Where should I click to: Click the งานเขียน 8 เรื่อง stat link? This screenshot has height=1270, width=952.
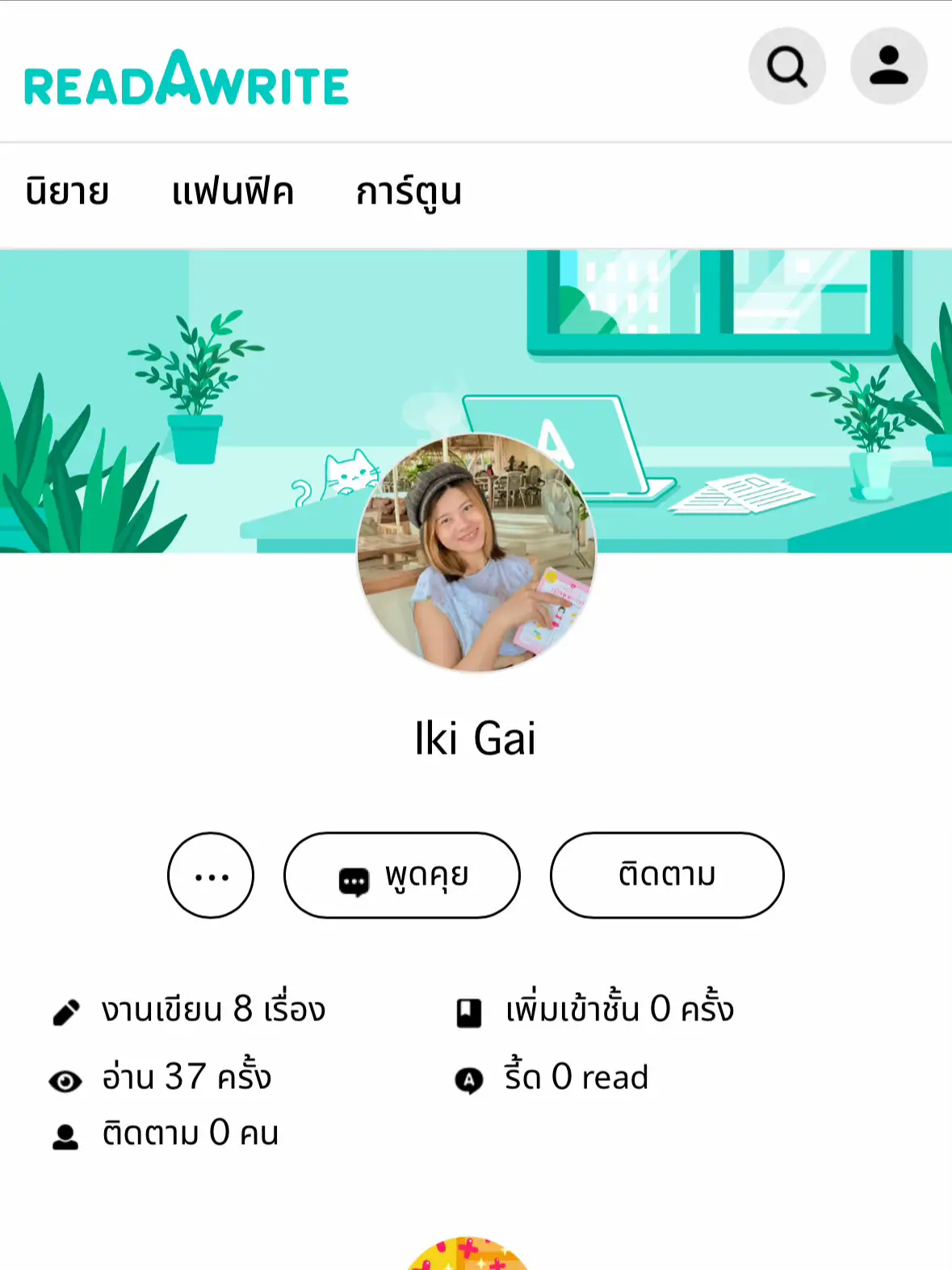(x=212, y=1009)
